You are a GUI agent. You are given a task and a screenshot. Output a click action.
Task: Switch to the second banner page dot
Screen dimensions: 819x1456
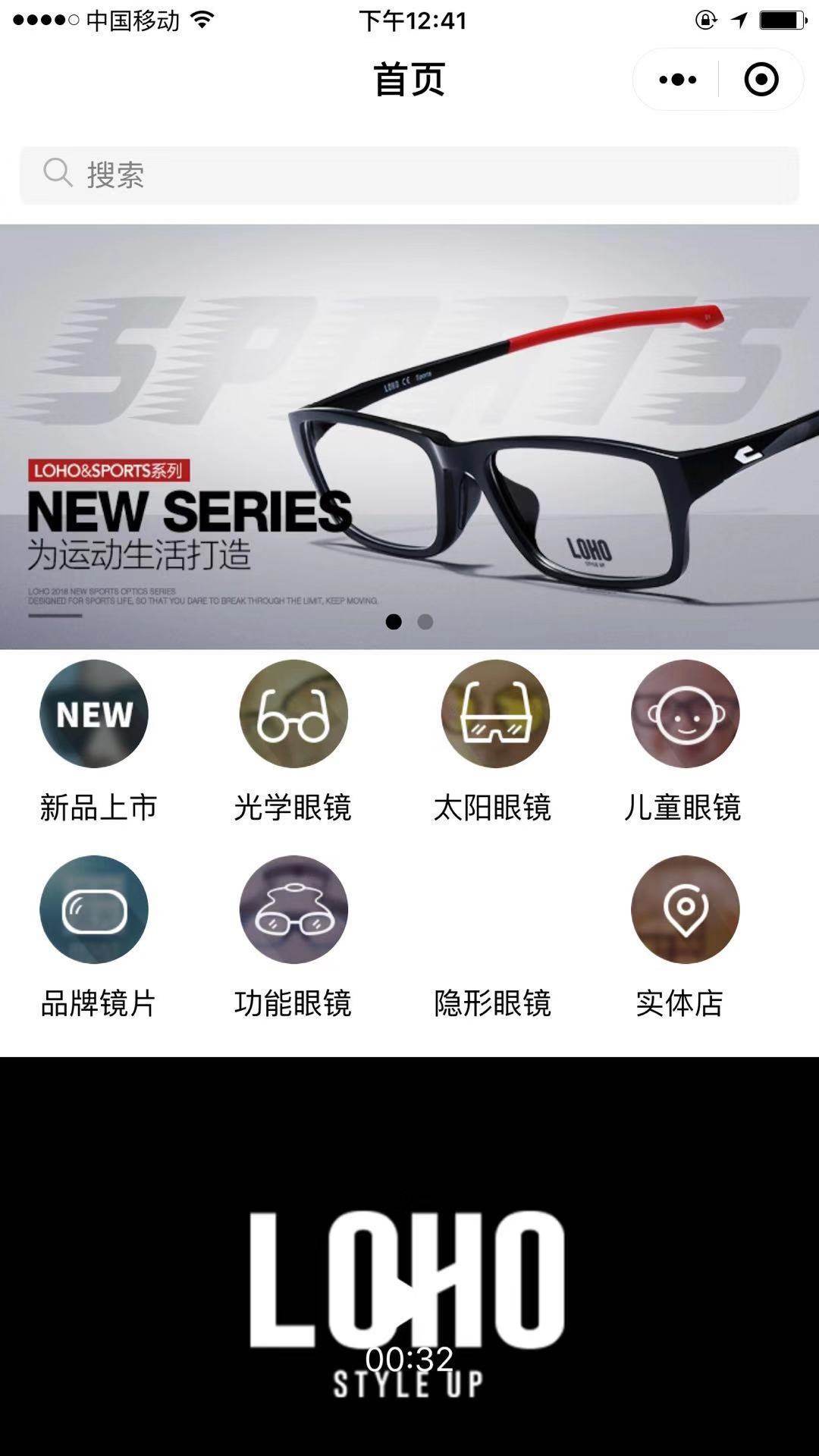[x=425, y=622]
